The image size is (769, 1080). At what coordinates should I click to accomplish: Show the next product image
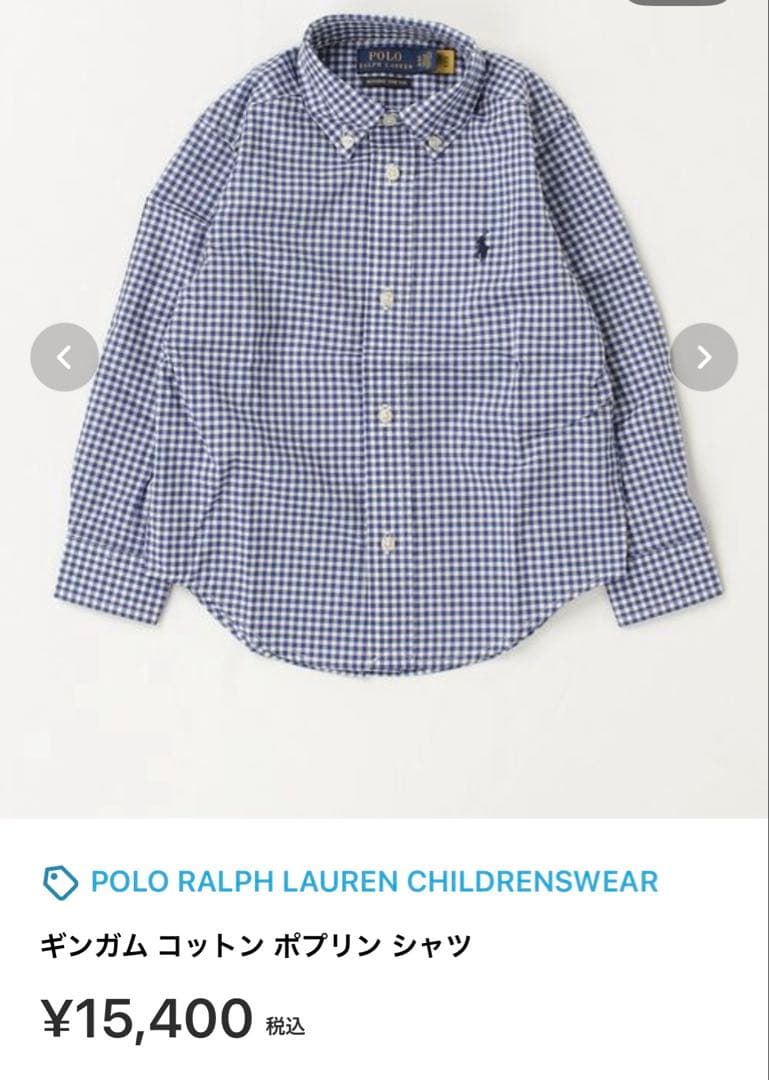(x=704, y=357)
